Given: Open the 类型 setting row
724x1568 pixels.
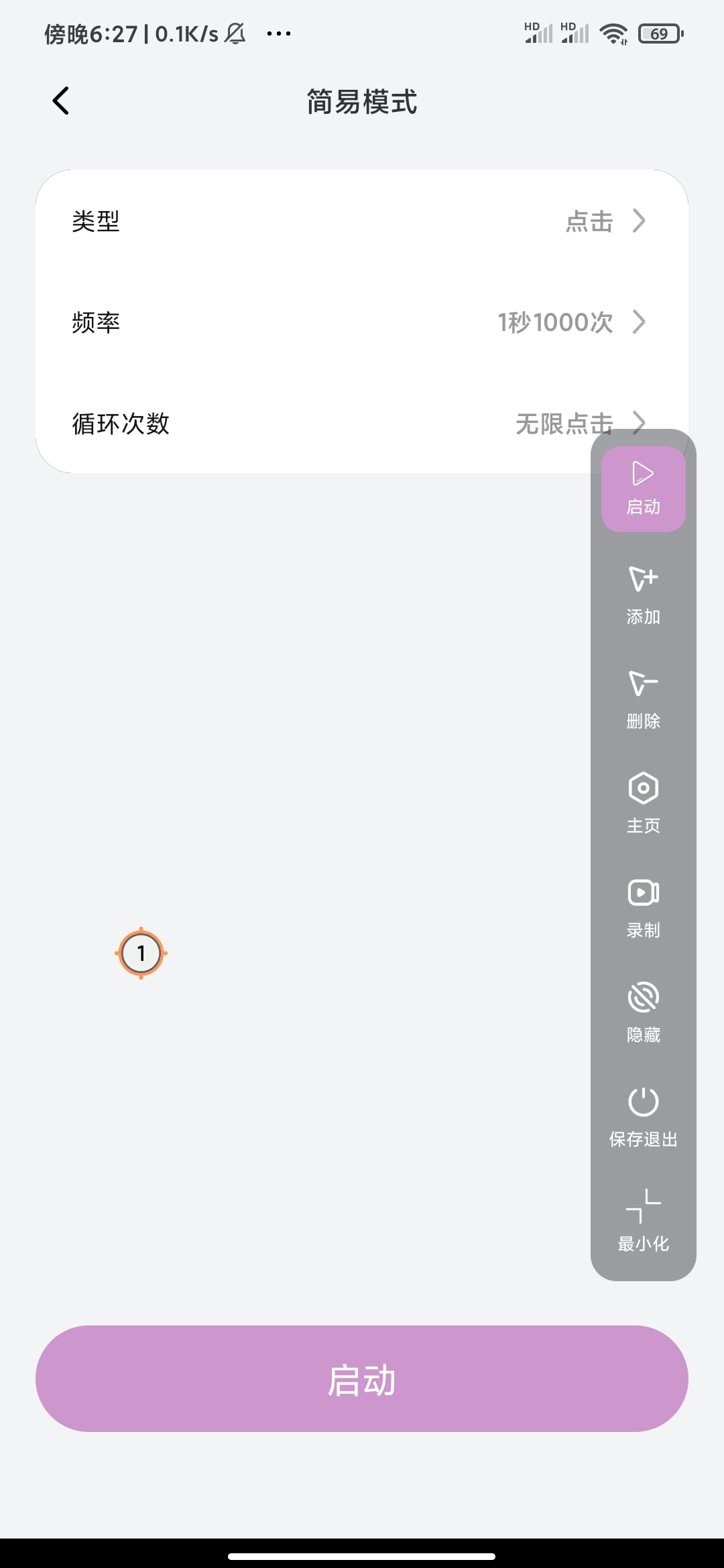Looking at the screenshot, I should (362, 221).
